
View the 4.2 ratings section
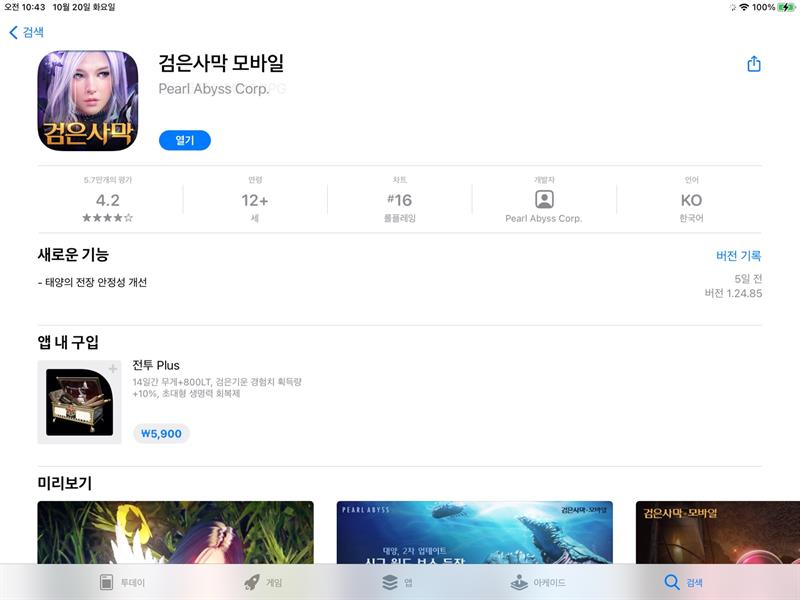(x=108, y=201)
